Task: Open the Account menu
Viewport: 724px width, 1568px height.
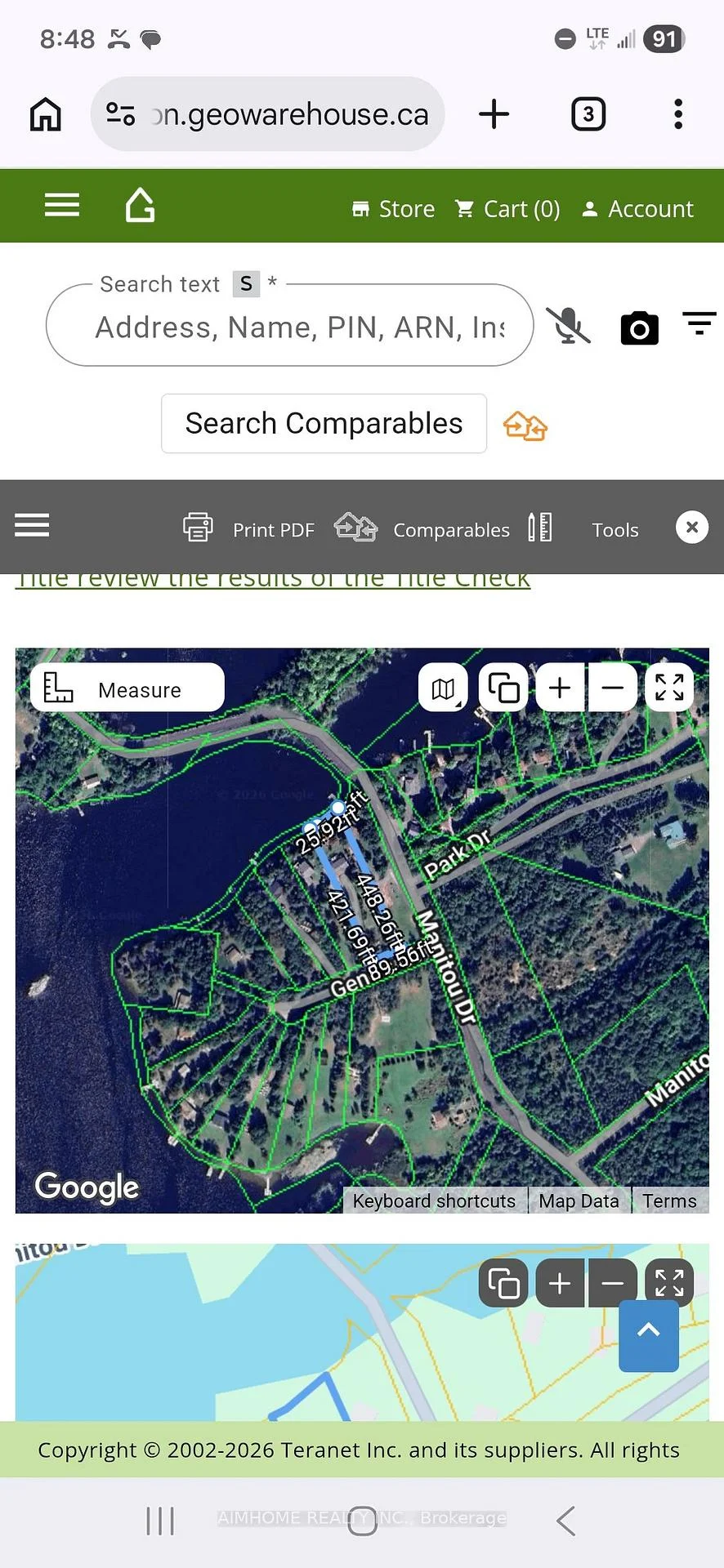Action: point(637,209)
